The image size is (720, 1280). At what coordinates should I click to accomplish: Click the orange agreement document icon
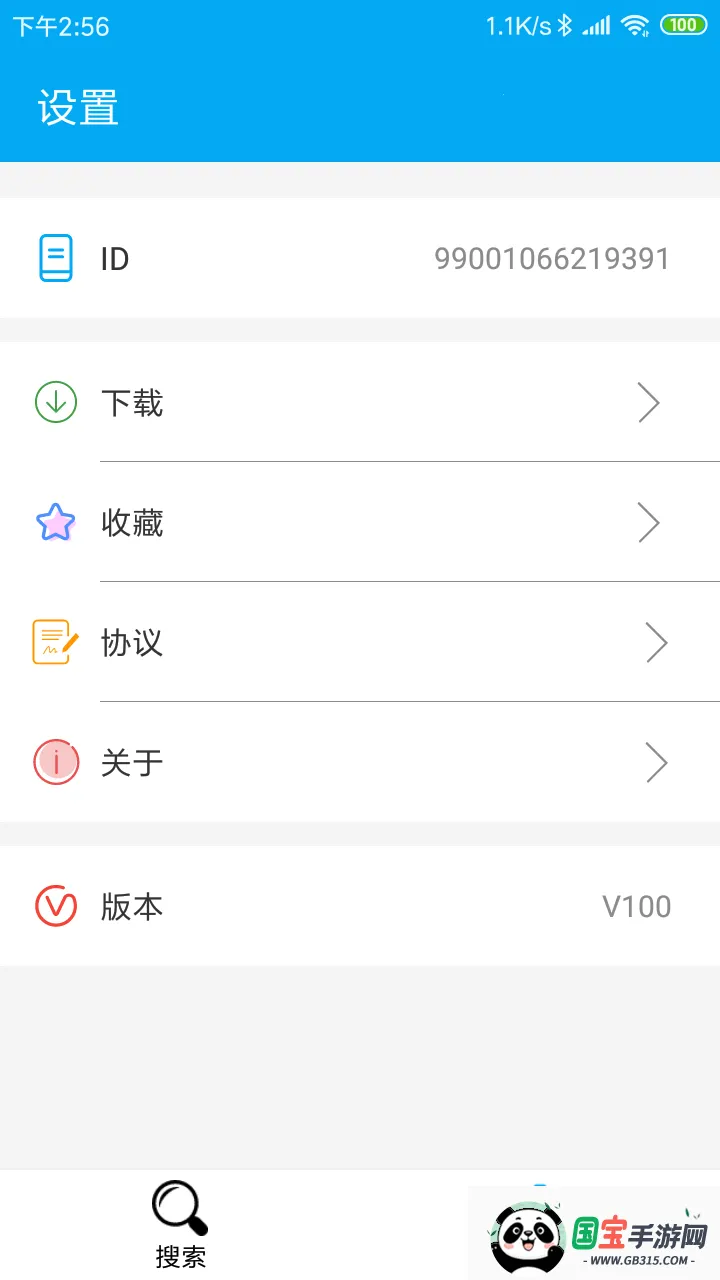tap(55, 642)
